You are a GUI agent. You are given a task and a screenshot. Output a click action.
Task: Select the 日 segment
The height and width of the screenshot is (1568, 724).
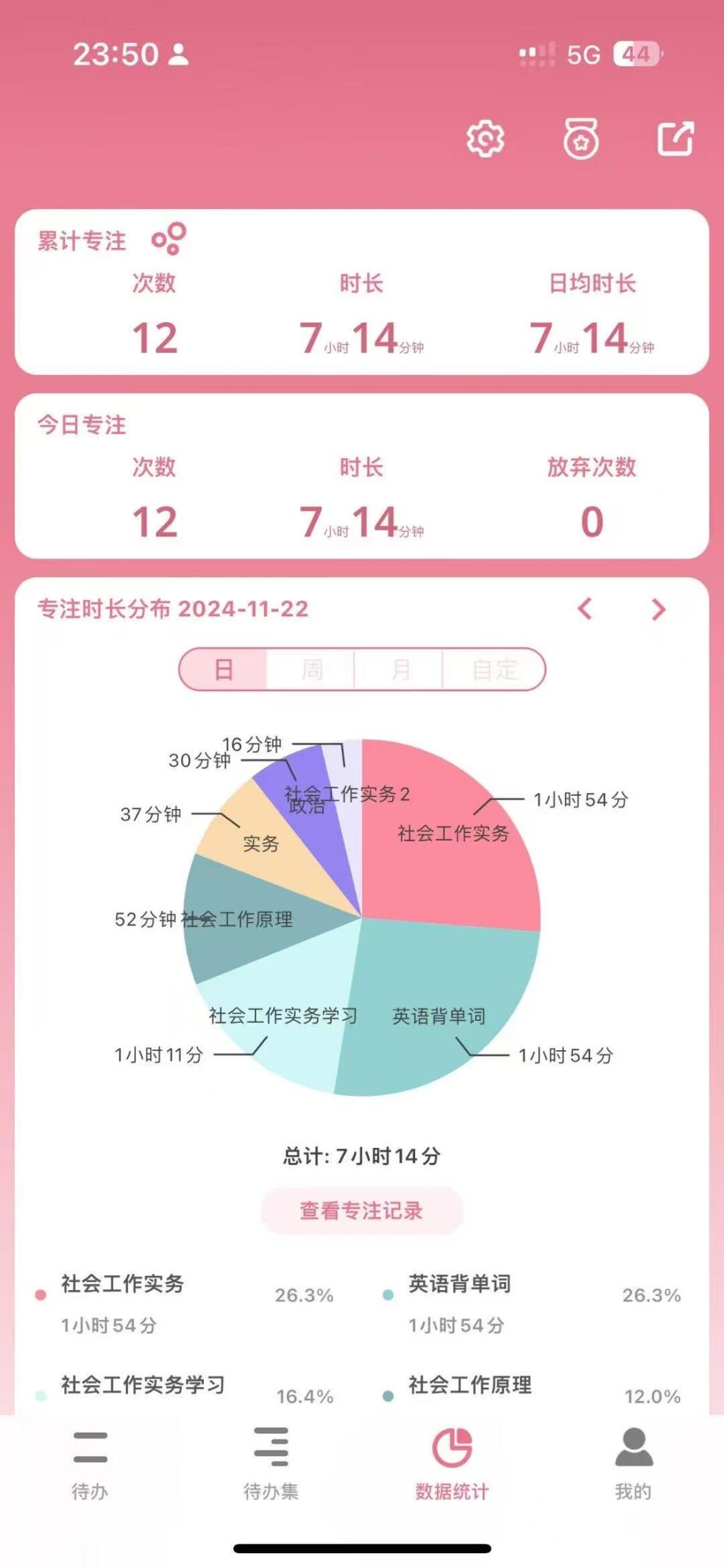pyautogui.click(x=223, y=669)
